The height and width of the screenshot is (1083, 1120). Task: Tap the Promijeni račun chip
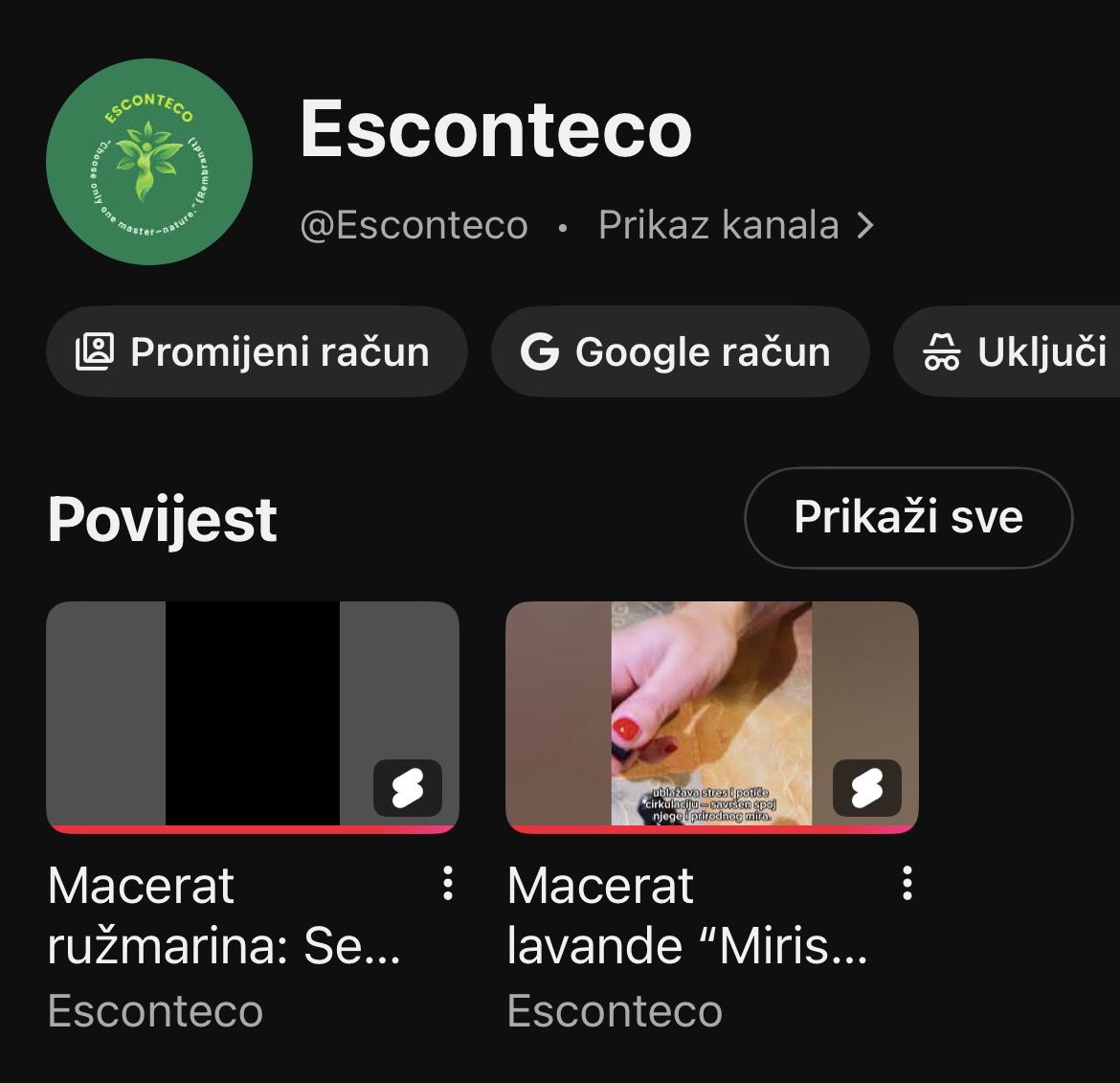(256, 351)
